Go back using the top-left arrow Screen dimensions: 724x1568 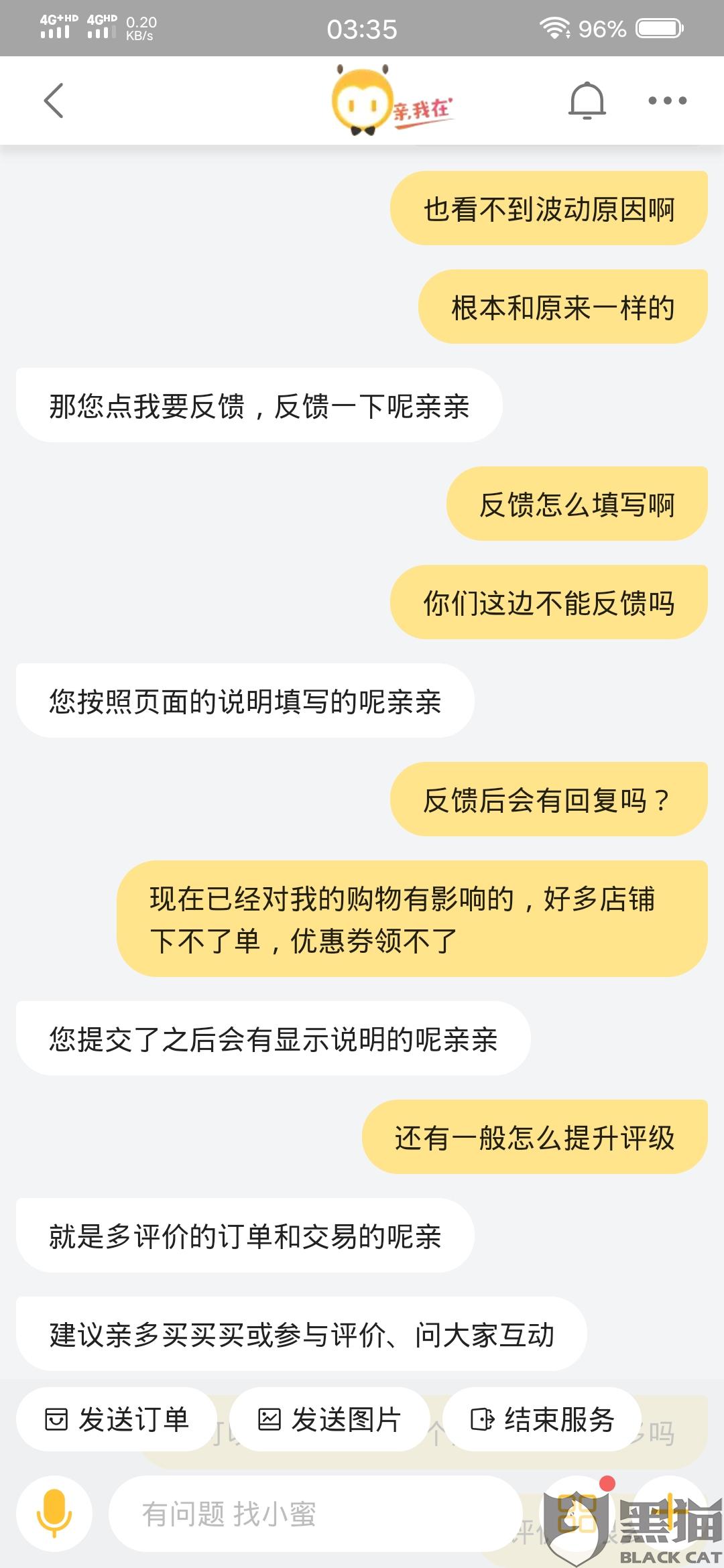pyautogui.click(x=54, y=101)
